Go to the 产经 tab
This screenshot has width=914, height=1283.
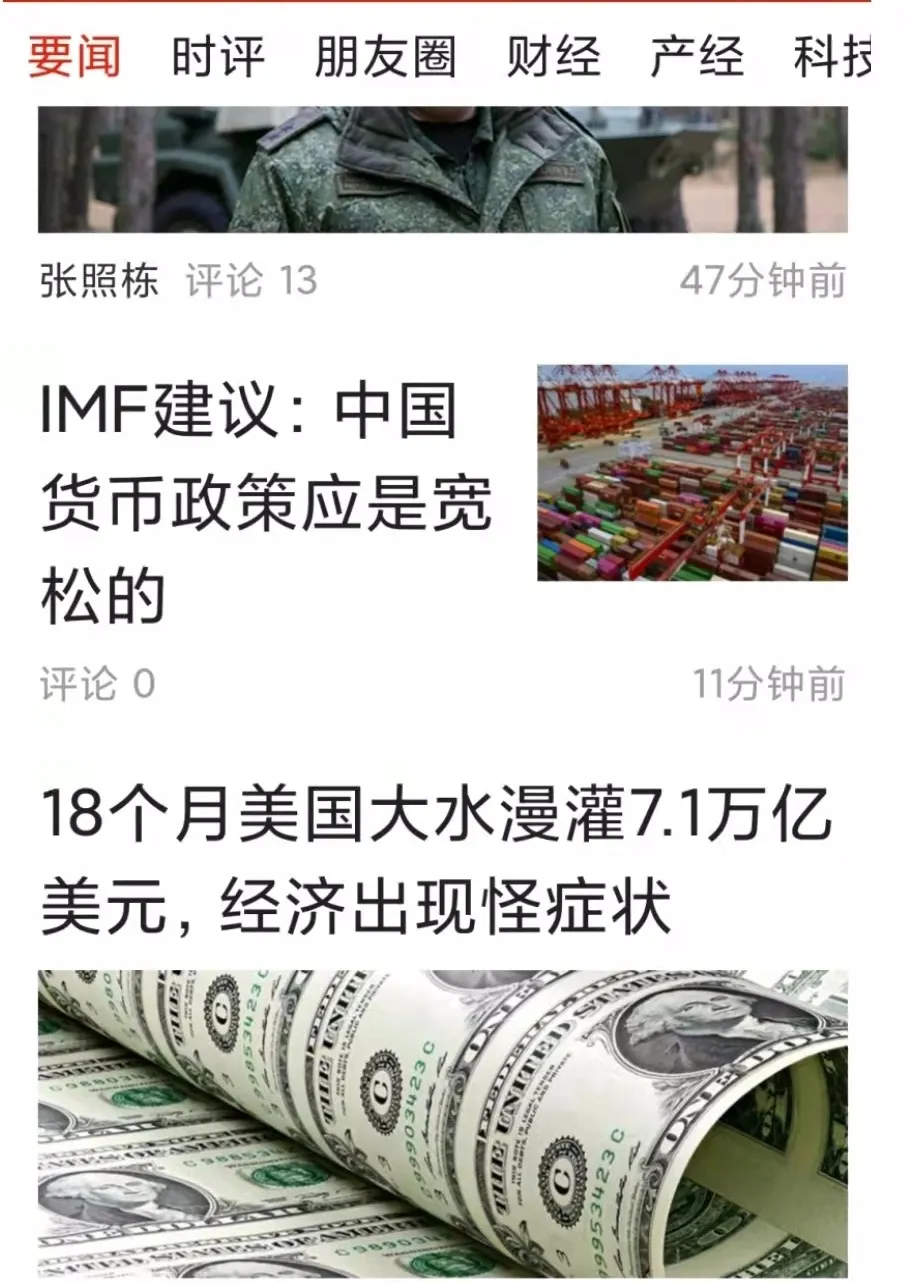pos(697,56)
